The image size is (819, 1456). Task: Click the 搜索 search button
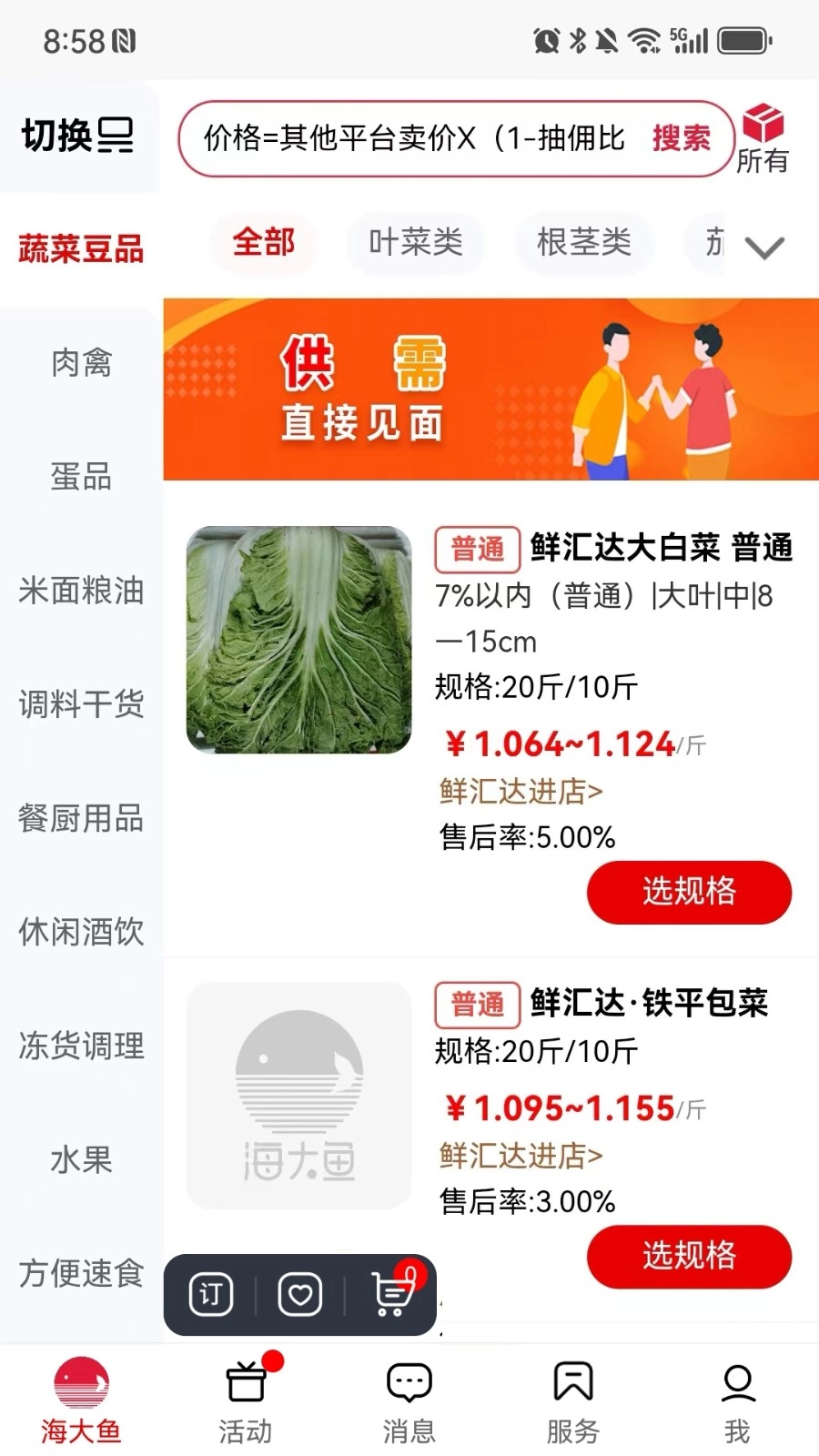[680, 139]
